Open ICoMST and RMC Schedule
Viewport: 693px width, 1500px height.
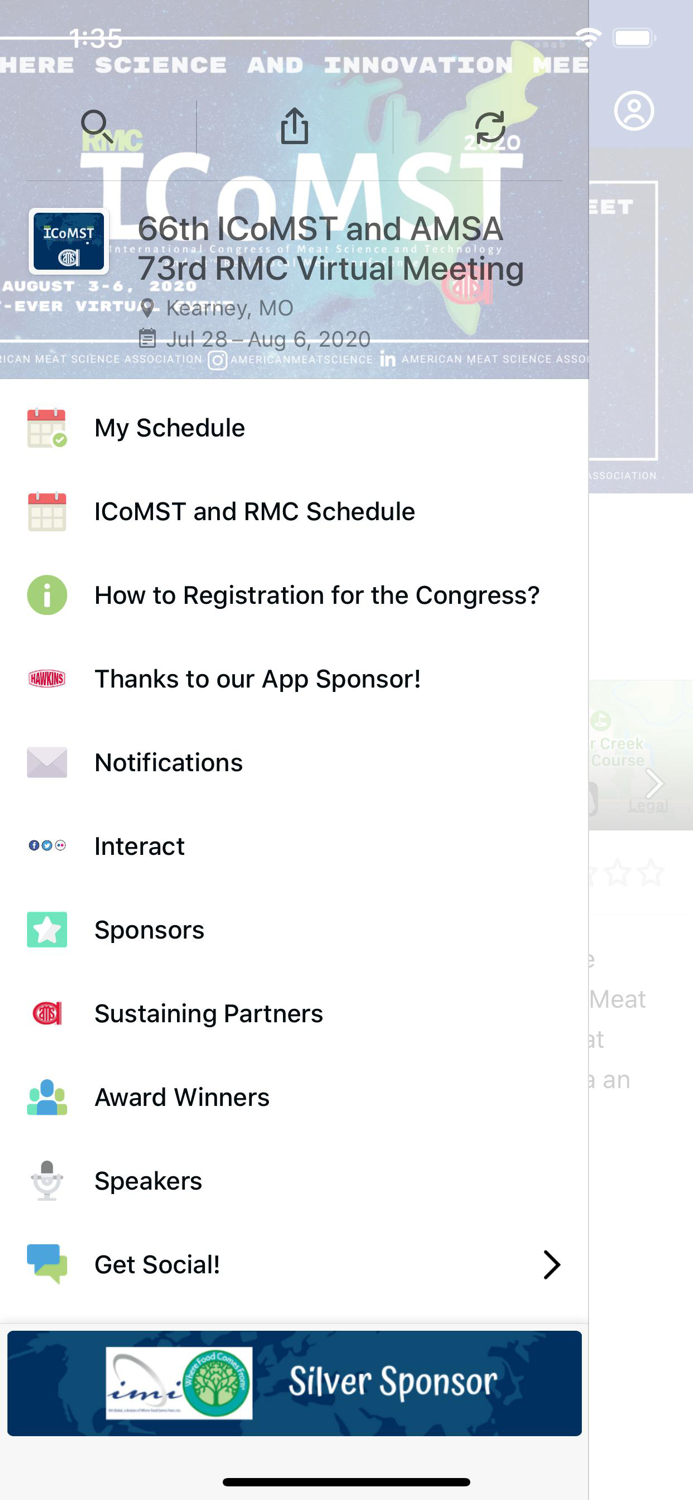pos(254,512)
